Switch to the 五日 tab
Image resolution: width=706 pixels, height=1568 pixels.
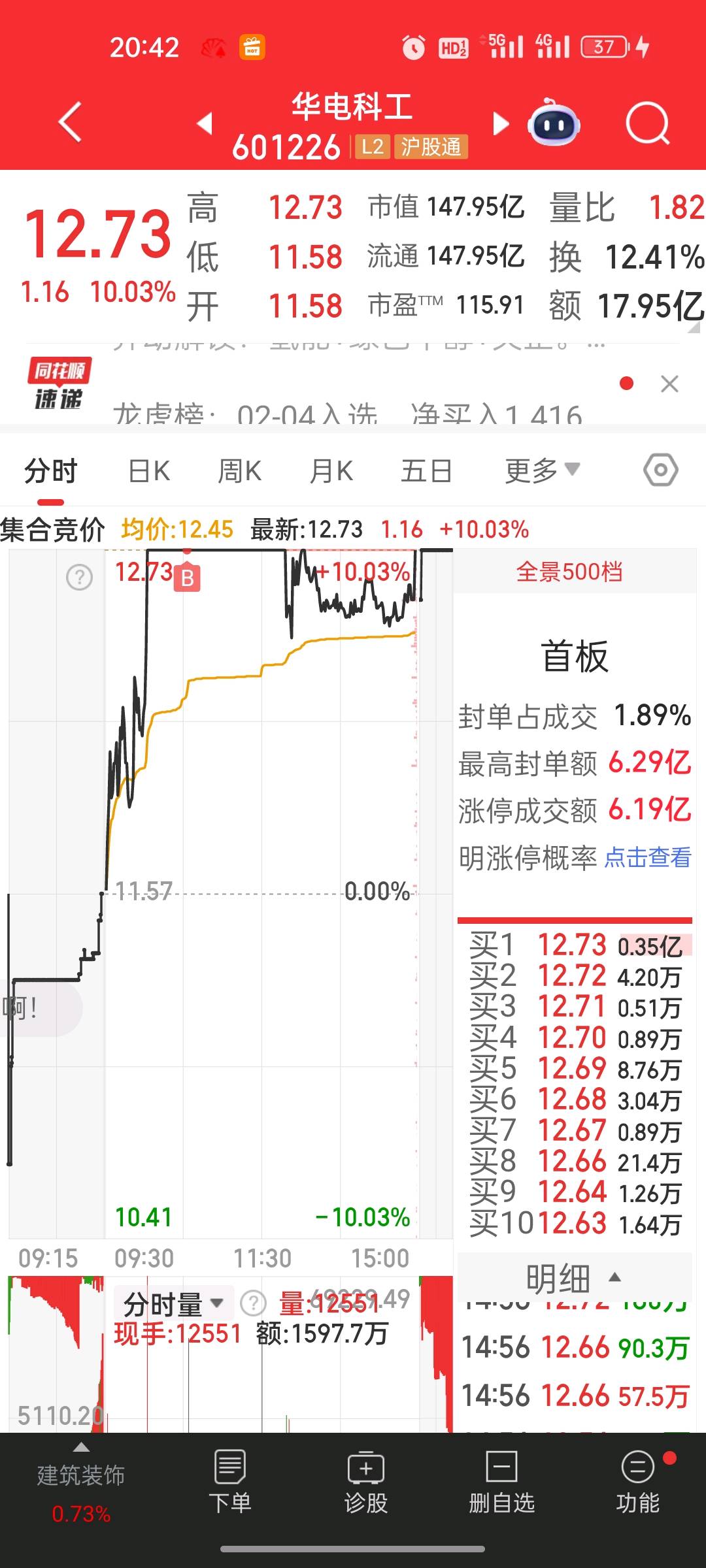426,471
